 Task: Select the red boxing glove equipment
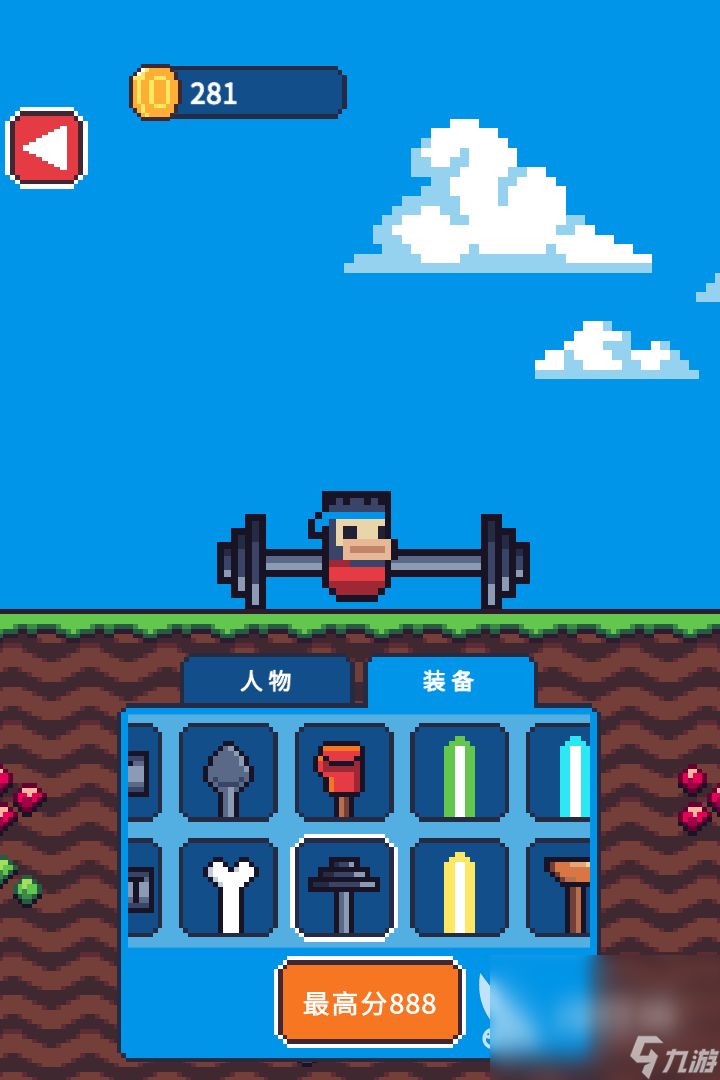pos(344,772)
